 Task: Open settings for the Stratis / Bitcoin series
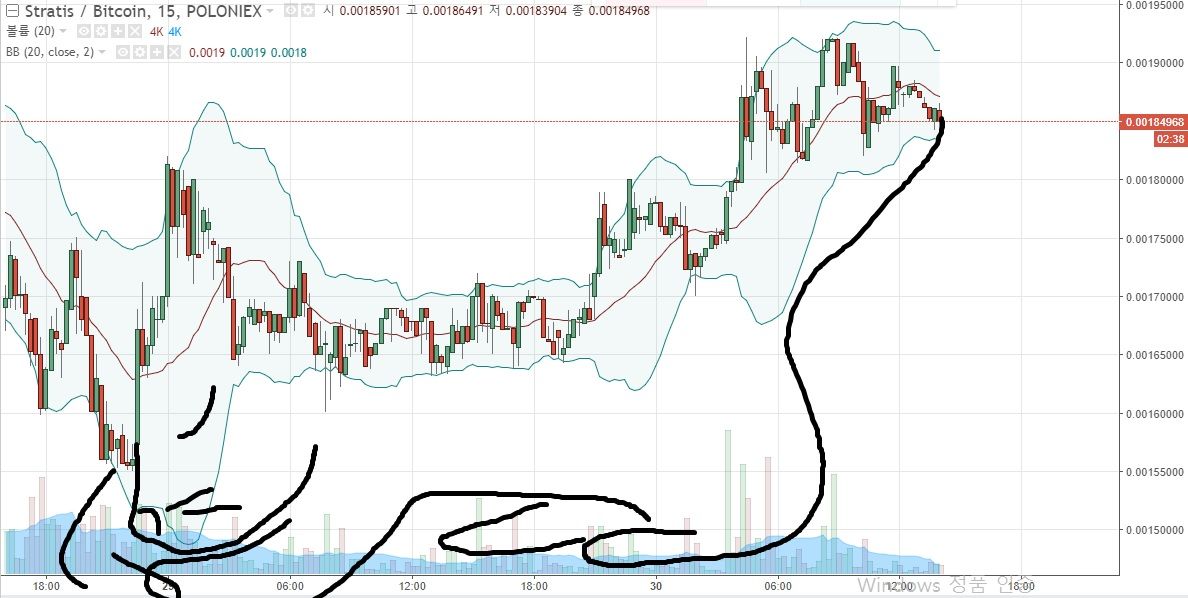pos(308,11)
